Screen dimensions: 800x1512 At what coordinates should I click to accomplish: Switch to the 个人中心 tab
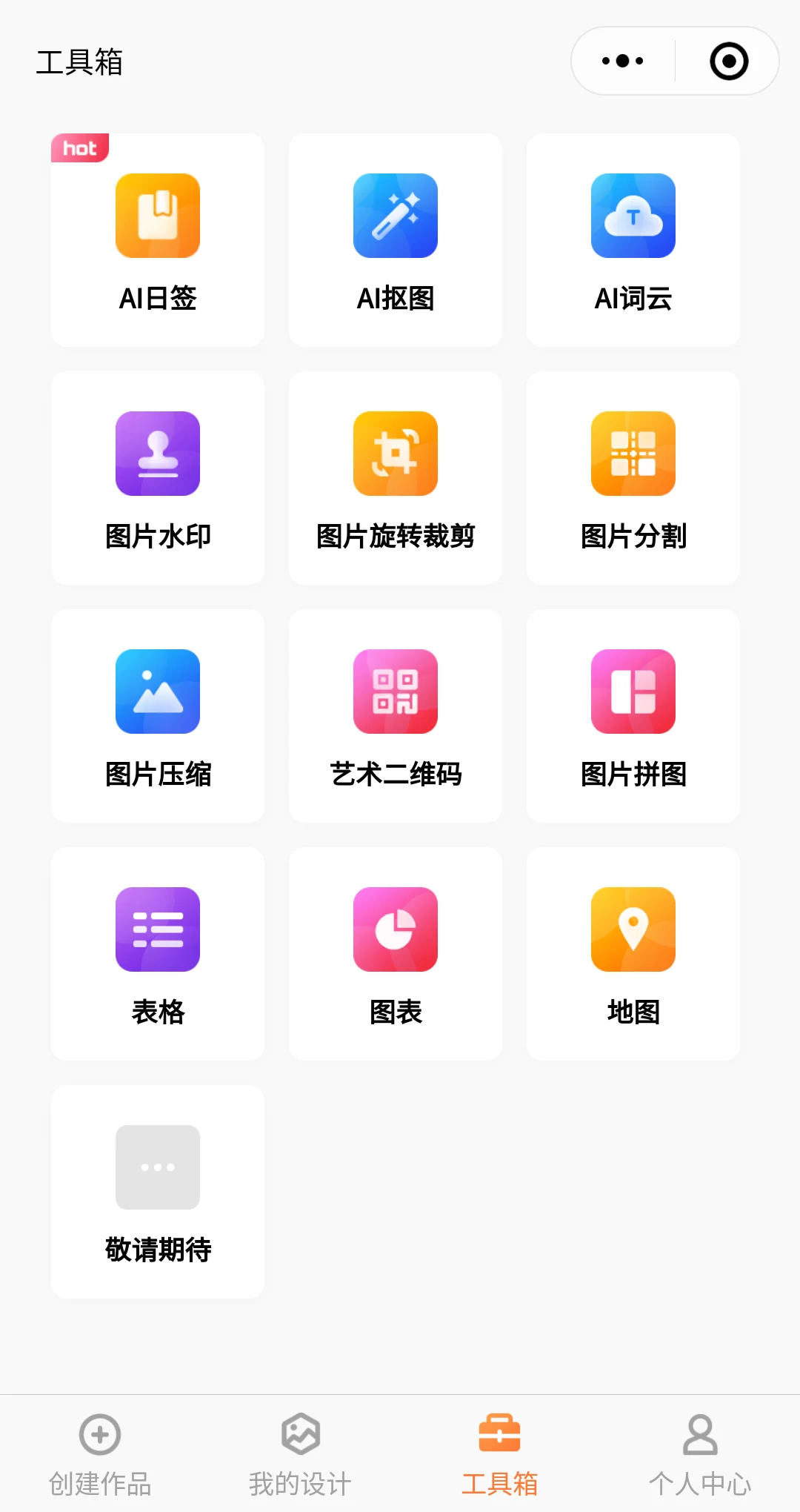pyautogui.click(x=700, y=1454)
